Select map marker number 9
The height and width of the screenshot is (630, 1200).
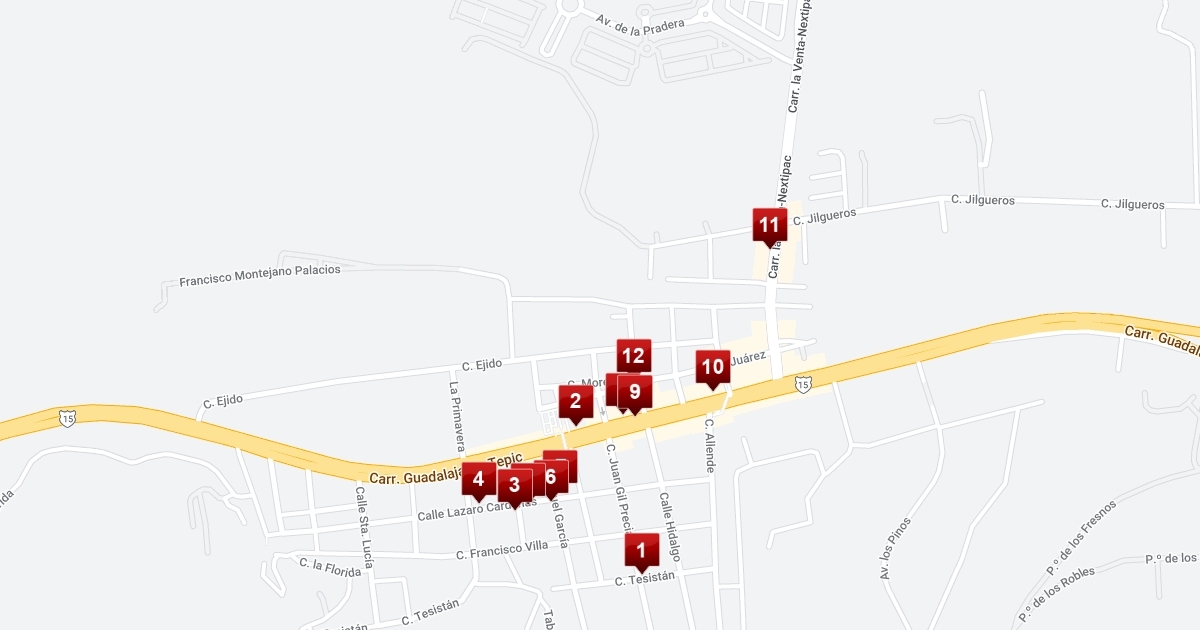click(x=635, y=394)
